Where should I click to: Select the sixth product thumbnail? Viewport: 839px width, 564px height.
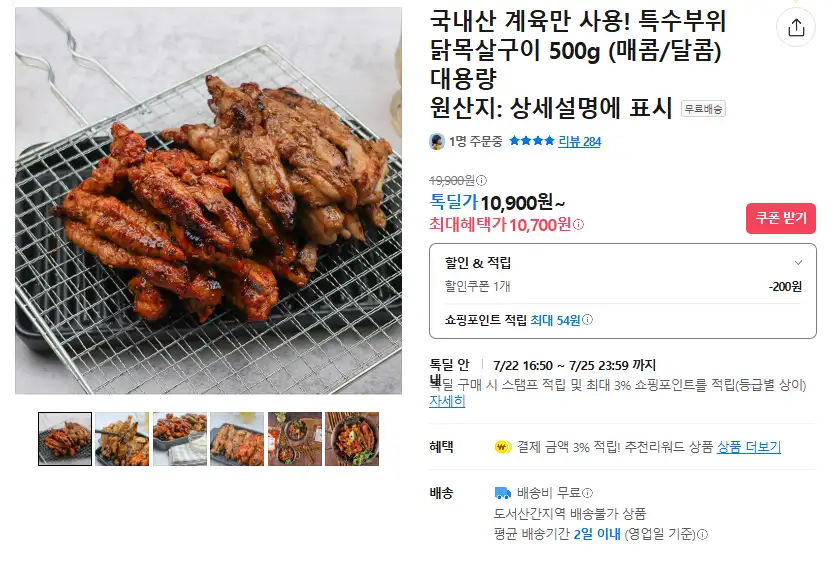(352, 439)
